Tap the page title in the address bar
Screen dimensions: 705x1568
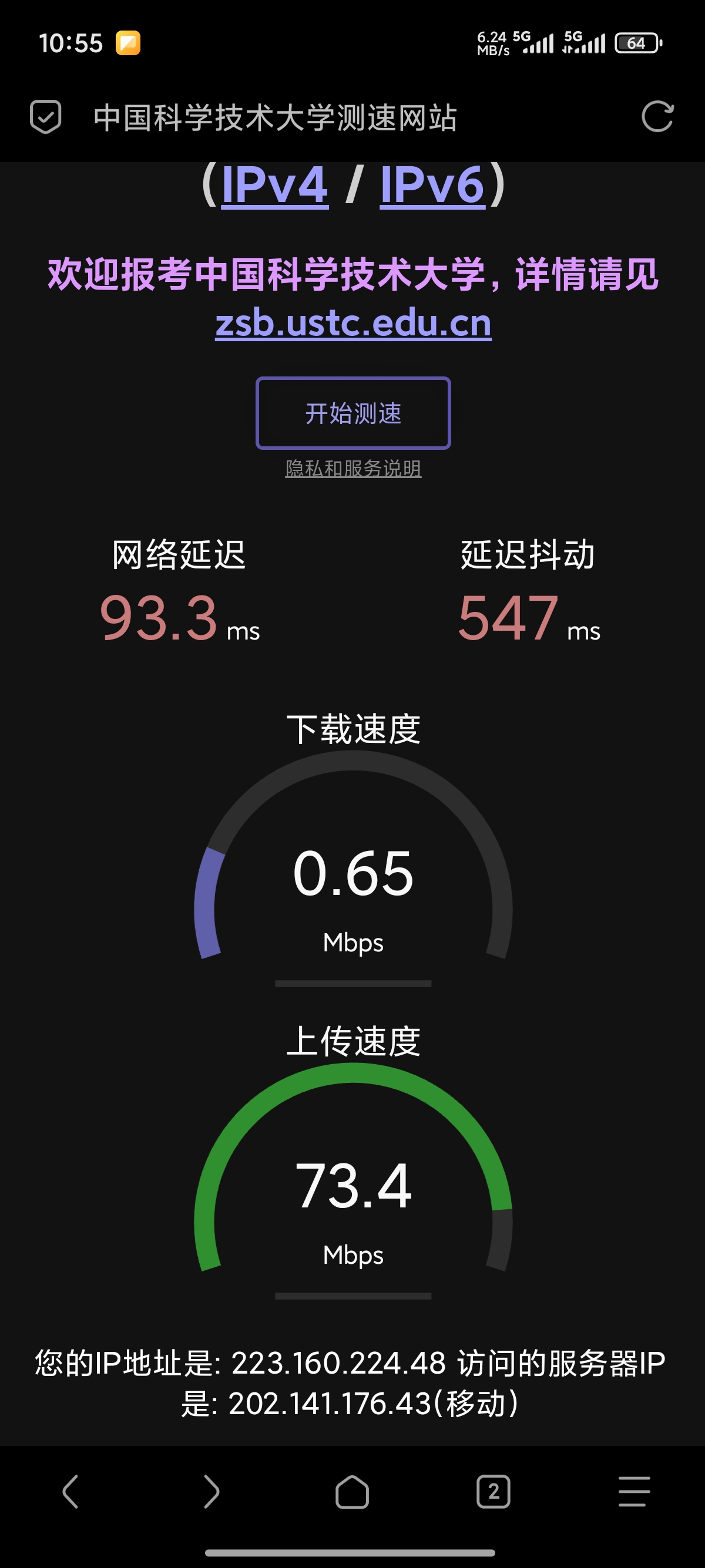pyautogui.click(x=275, y=117)
